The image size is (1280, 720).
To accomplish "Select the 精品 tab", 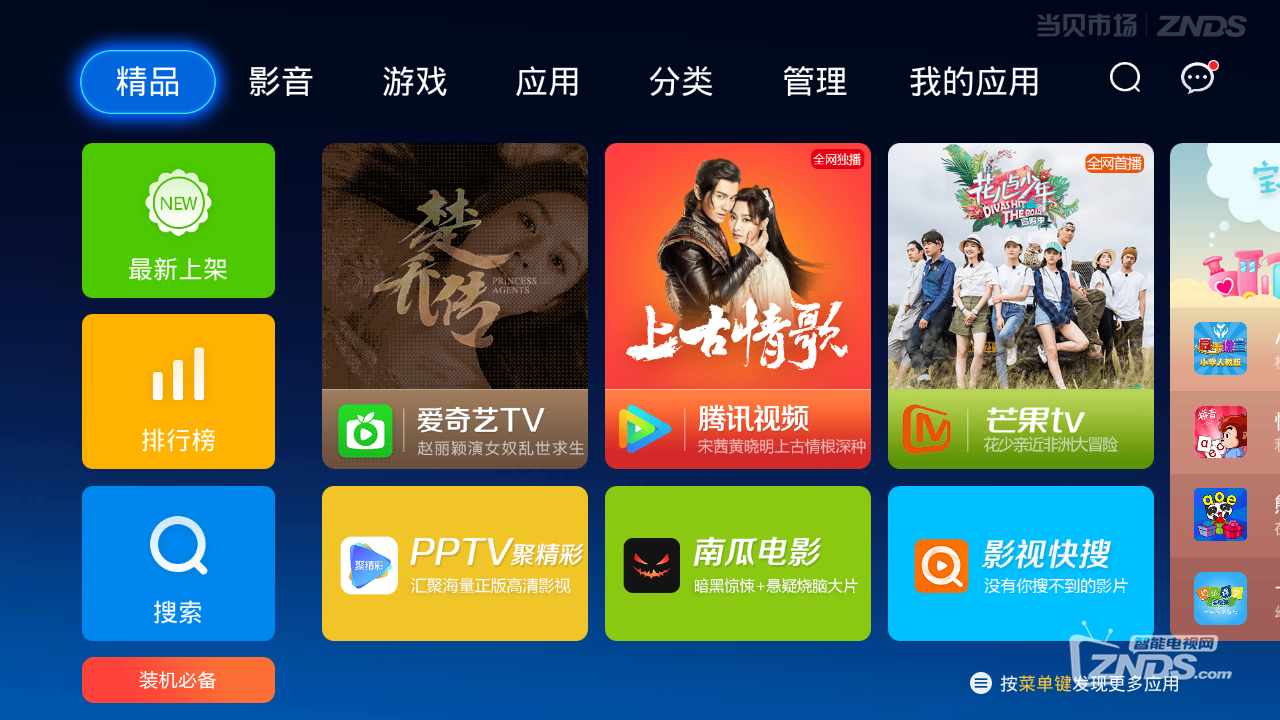I will click(x=148, y=82).
